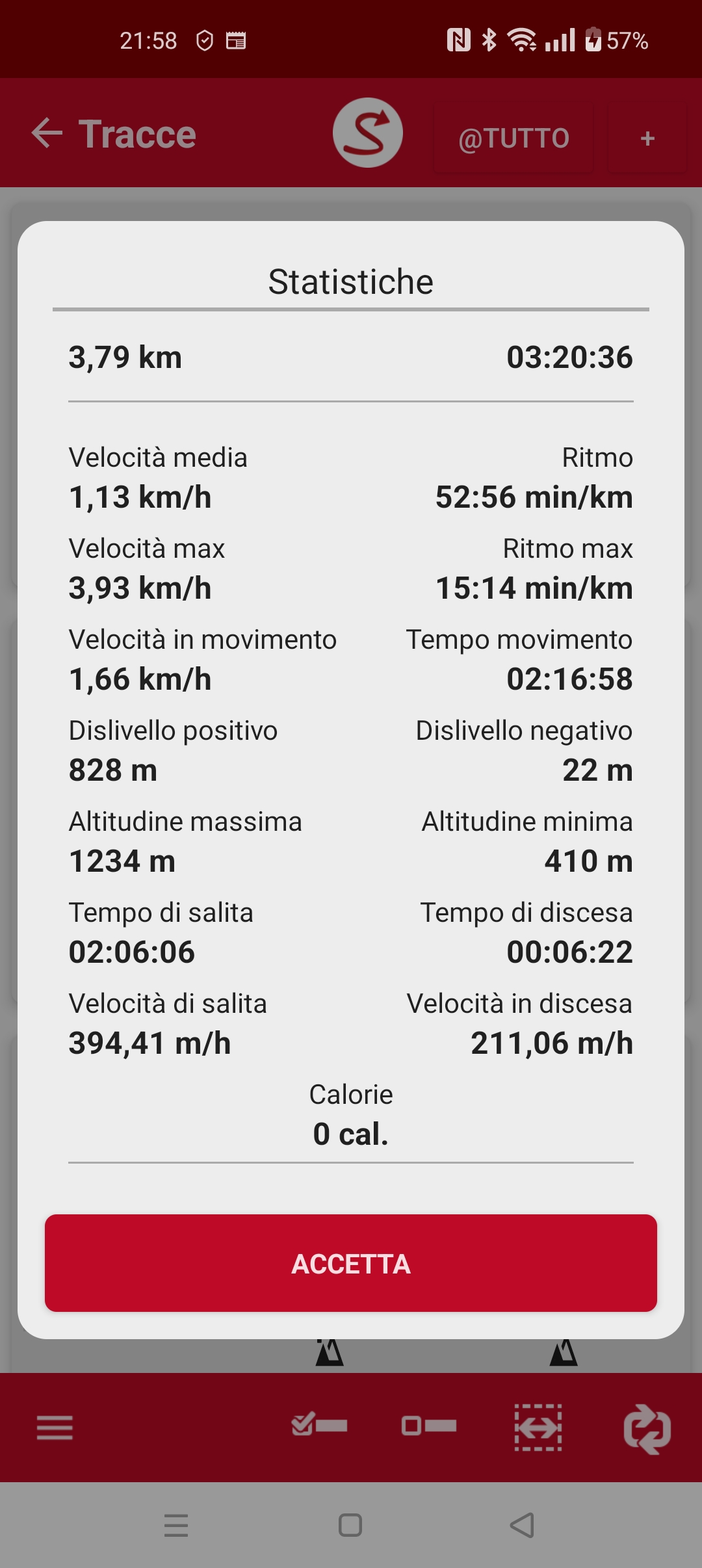Tap the invert selection icon
702x1568 pixels.
(538, 1427)
